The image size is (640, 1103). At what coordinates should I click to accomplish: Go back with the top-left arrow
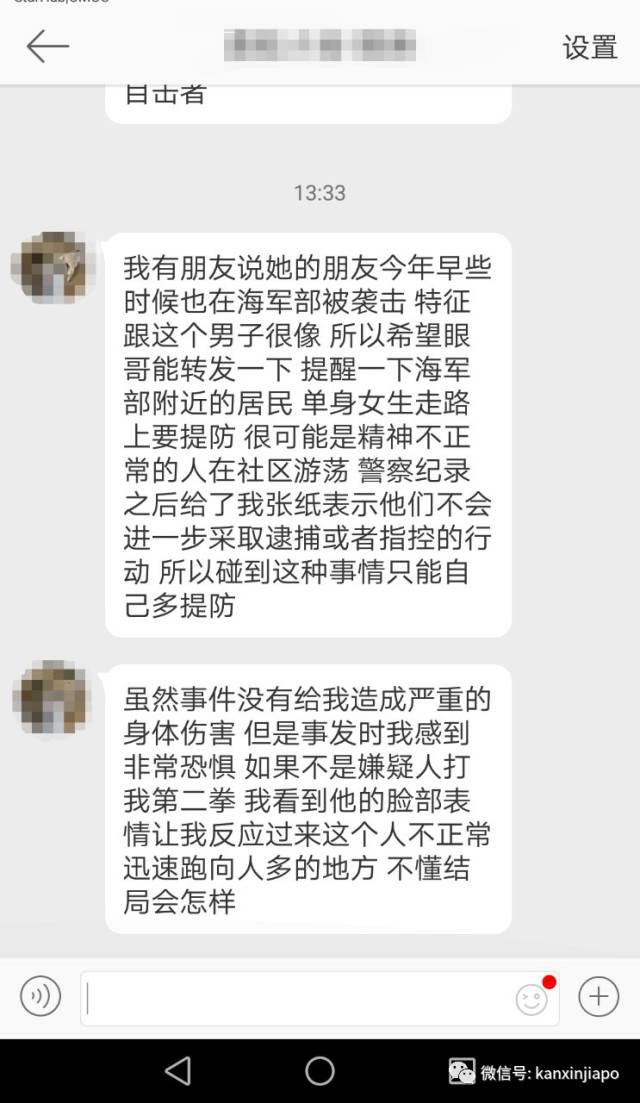[47, 46]
